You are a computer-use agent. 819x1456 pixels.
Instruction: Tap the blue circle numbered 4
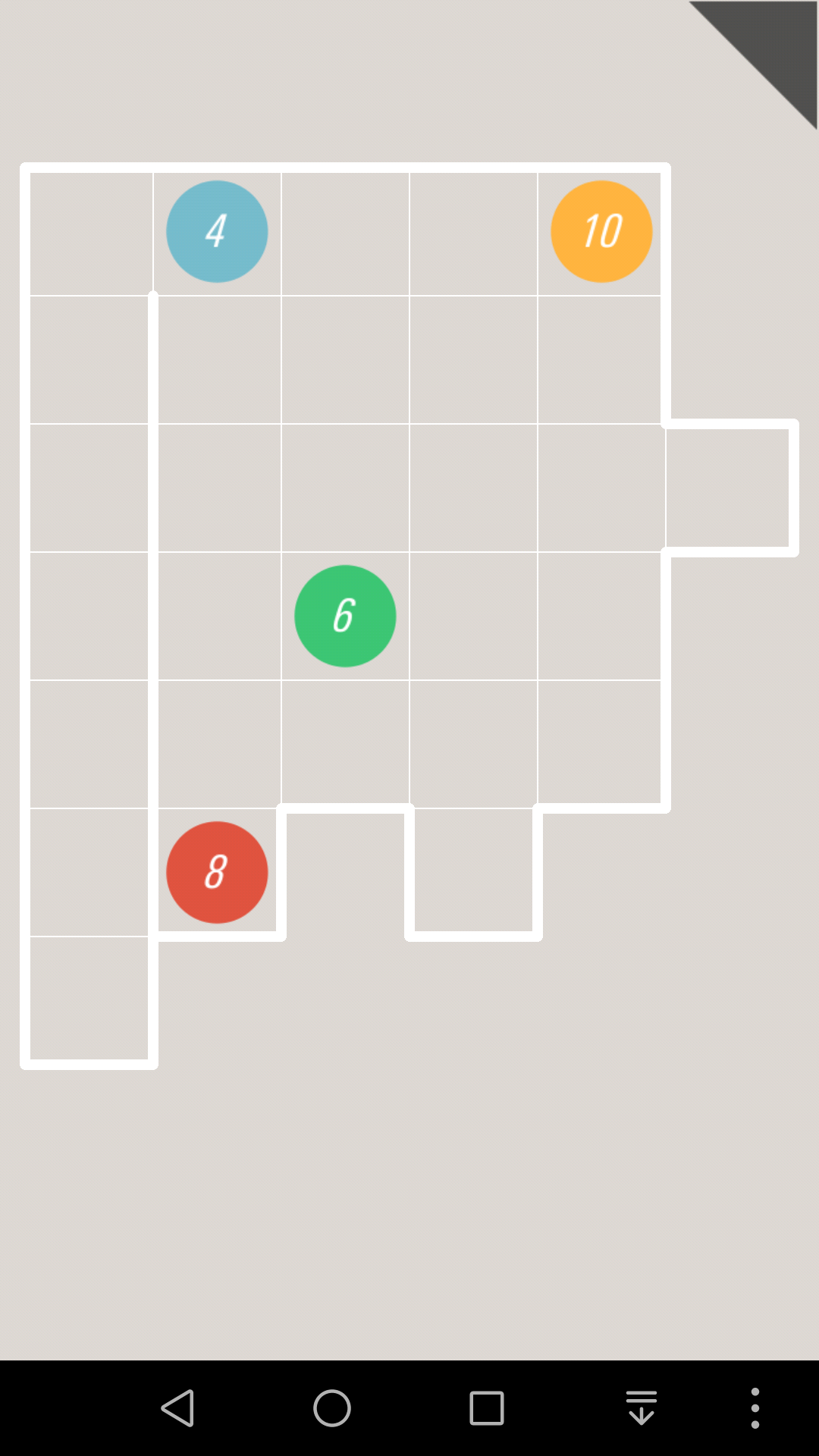click(x=217, y=231)
